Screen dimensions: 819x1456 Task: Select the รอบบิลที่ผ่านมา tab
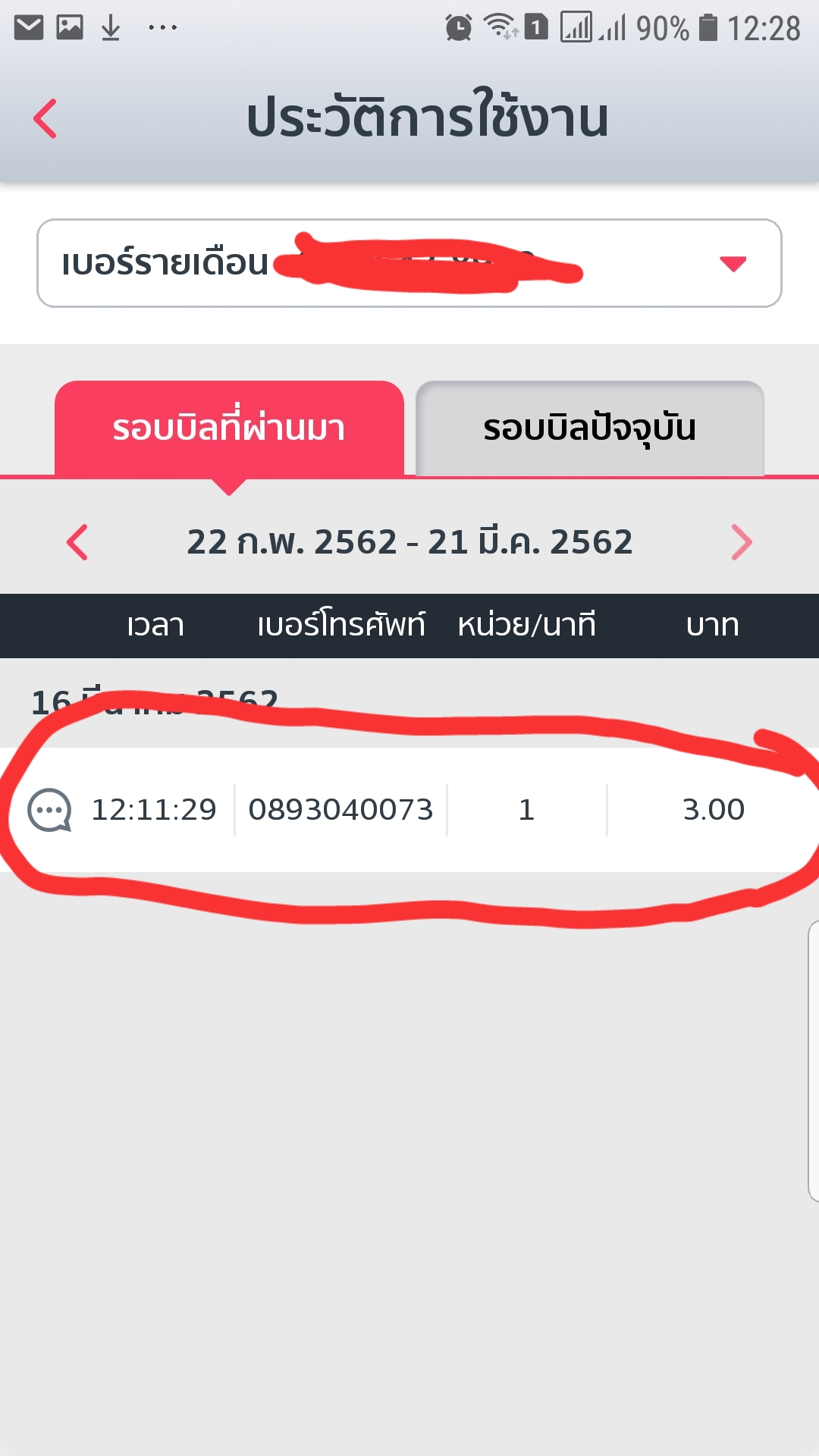click(229, 428)
